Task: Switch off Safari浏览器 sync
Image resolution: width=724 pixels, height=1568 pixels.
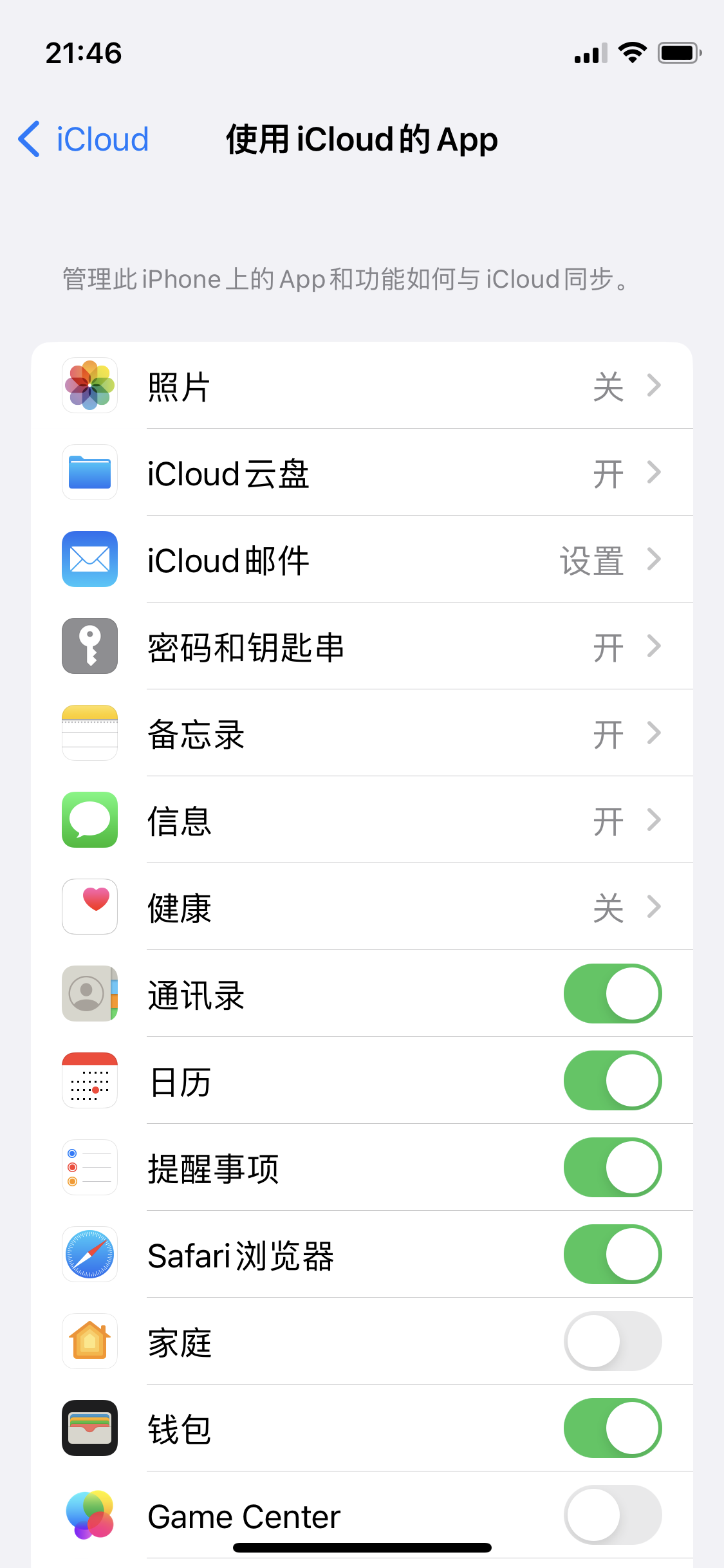Action: [x=612, y=1255]
